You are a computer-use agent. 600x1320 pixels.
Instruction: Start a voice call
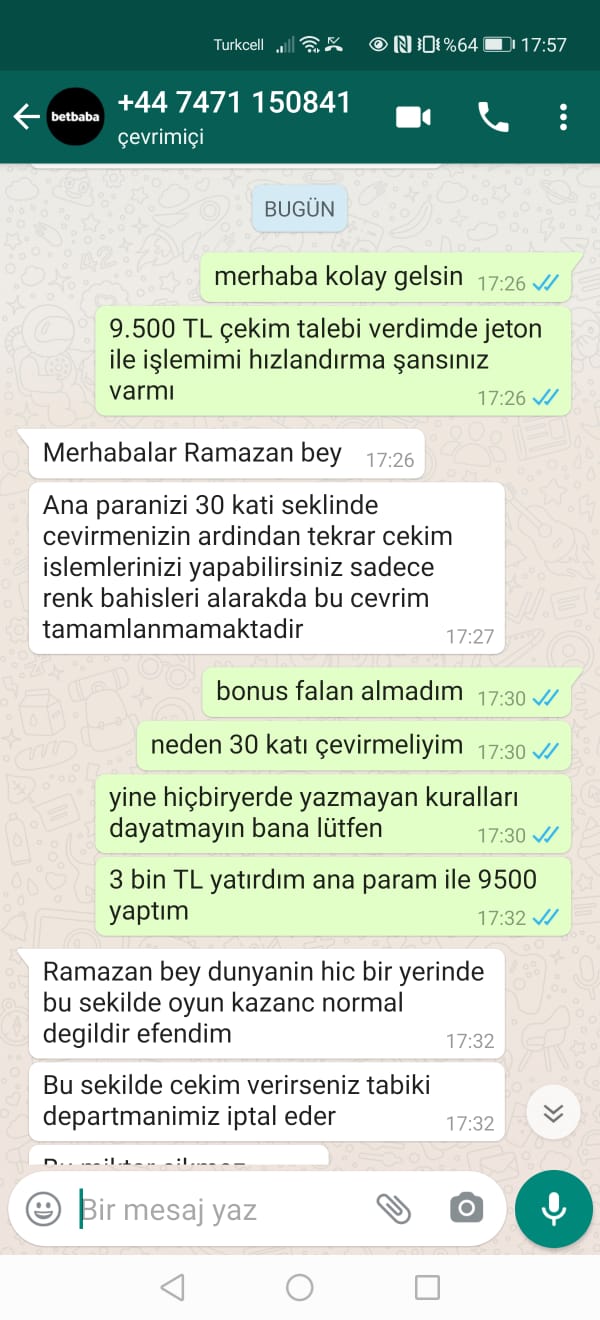pos(493,117)
